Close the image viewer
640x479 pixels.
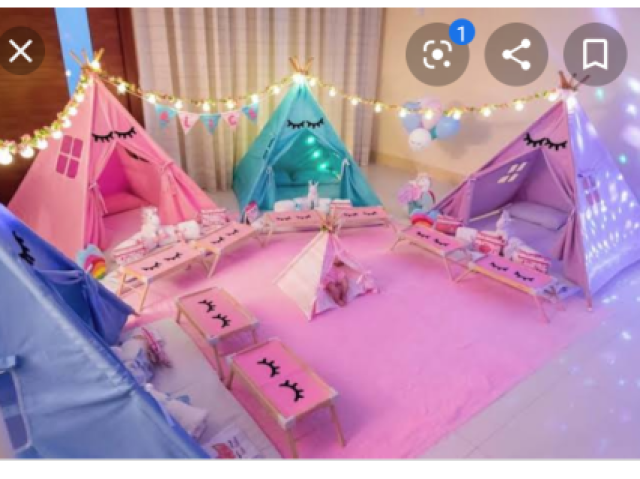(x=20, y=53)
